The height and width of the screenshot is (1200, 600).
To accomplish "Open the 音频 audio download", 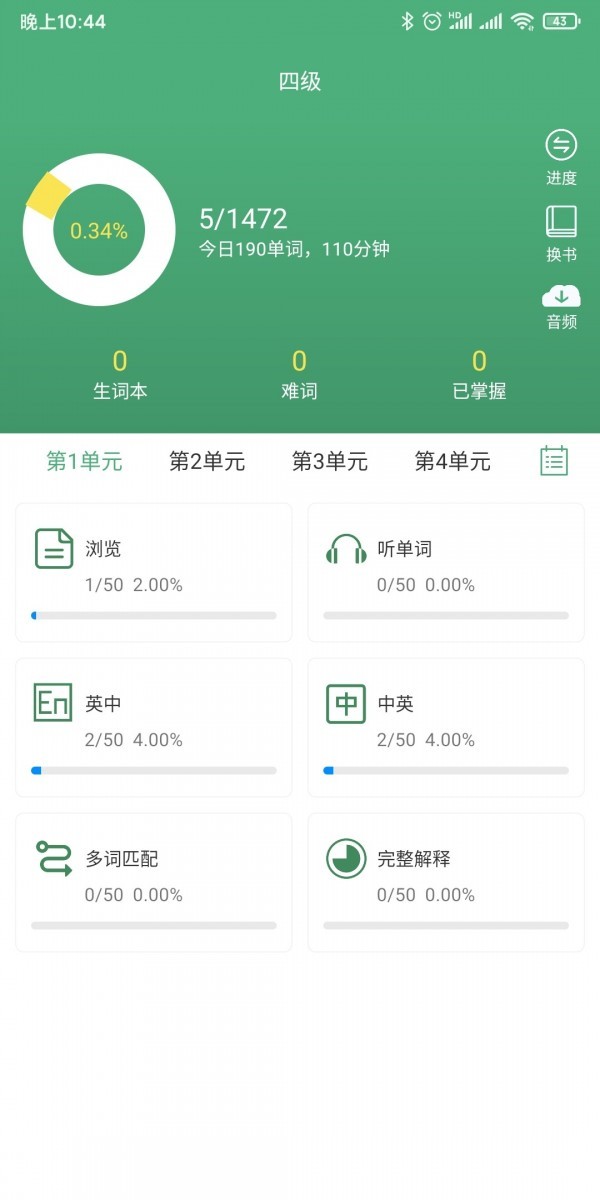I will click(561, 306).
